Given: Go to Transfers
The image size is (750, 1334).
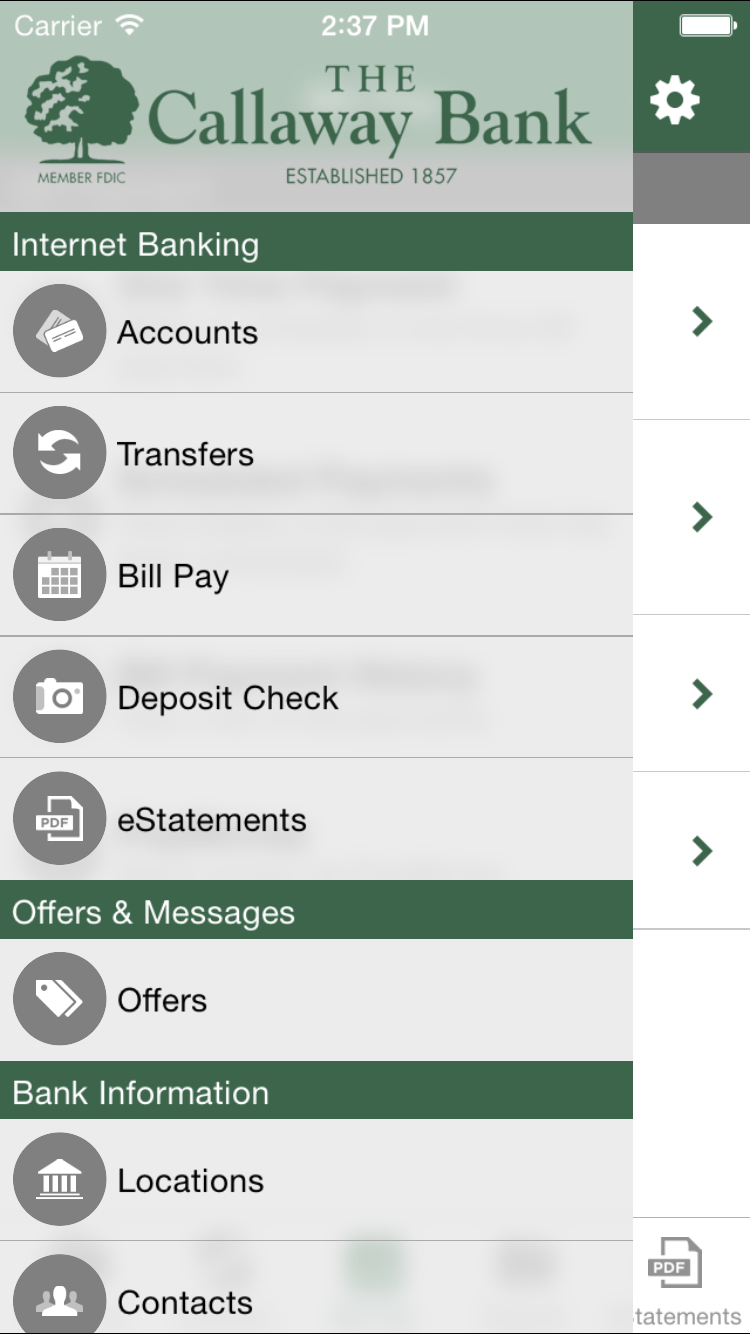Looking at the screenshot, I should 316,454.
